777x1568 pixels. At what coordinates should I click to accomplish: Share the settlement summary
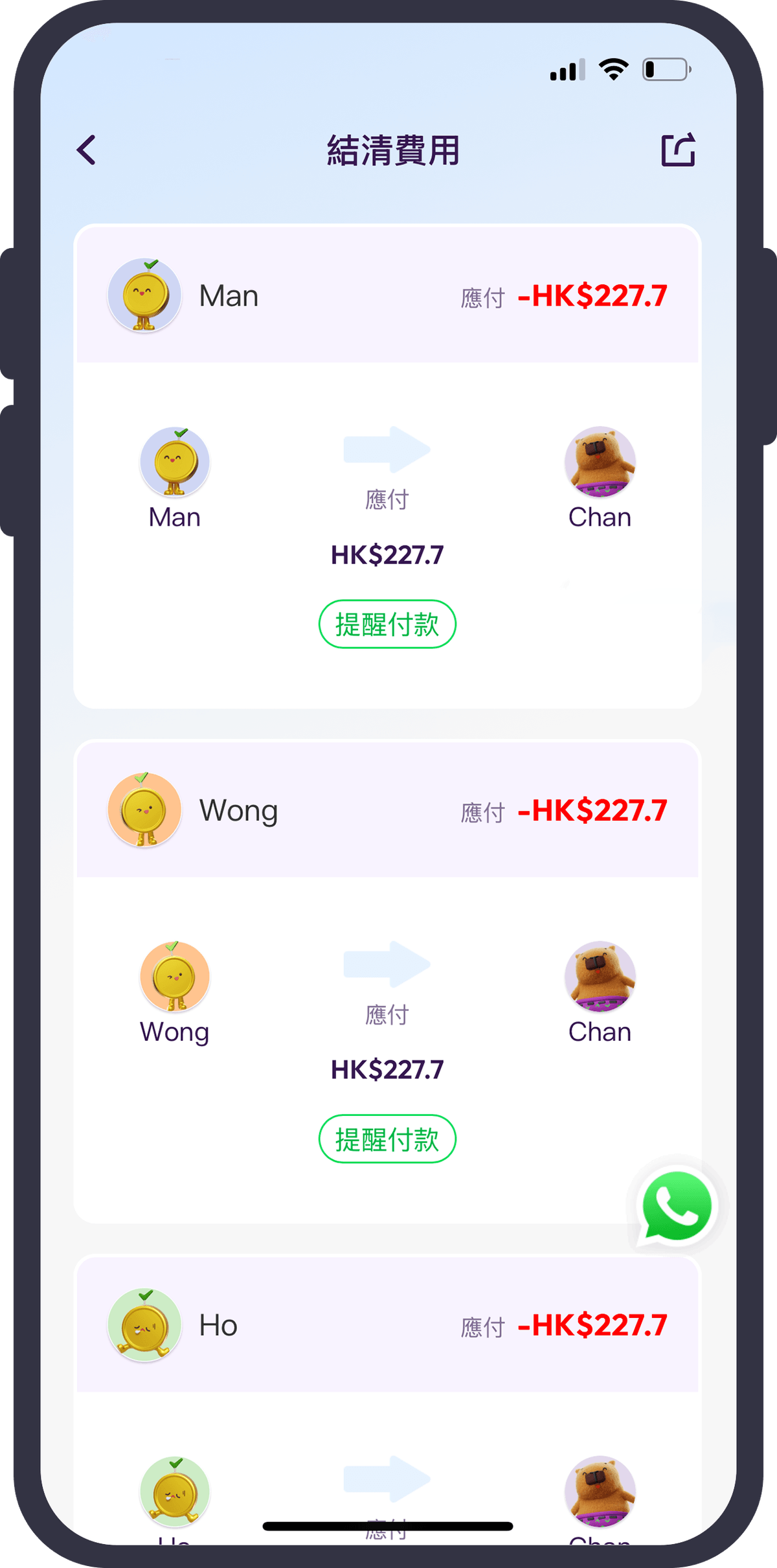click(677, 150)
